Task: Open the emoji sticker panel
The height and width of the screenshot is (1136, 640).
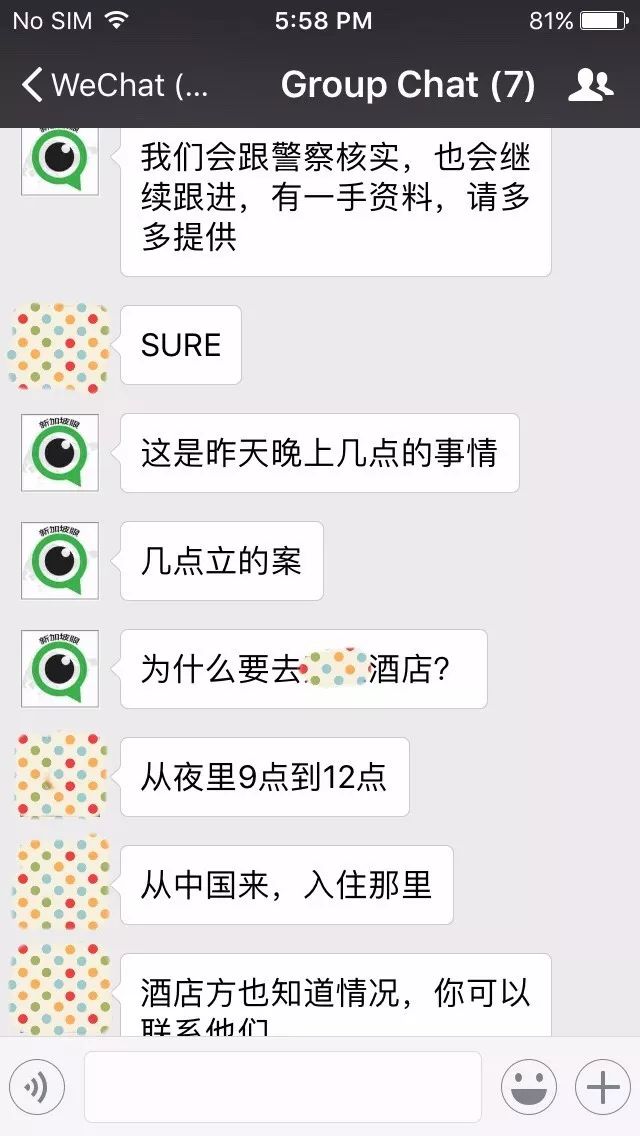Action: point(528,1087)
